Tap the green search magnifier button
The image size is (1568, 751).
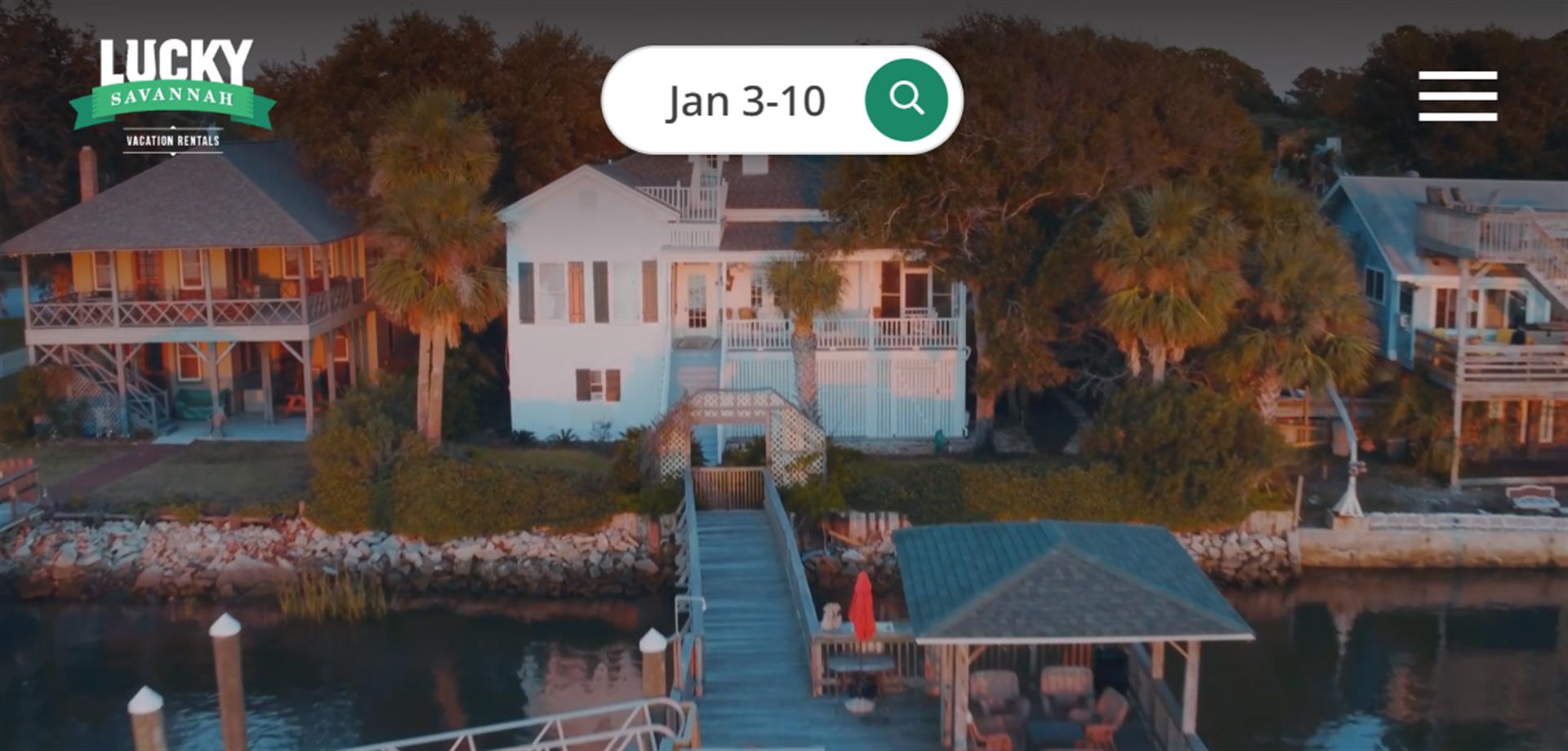point(906,100)
